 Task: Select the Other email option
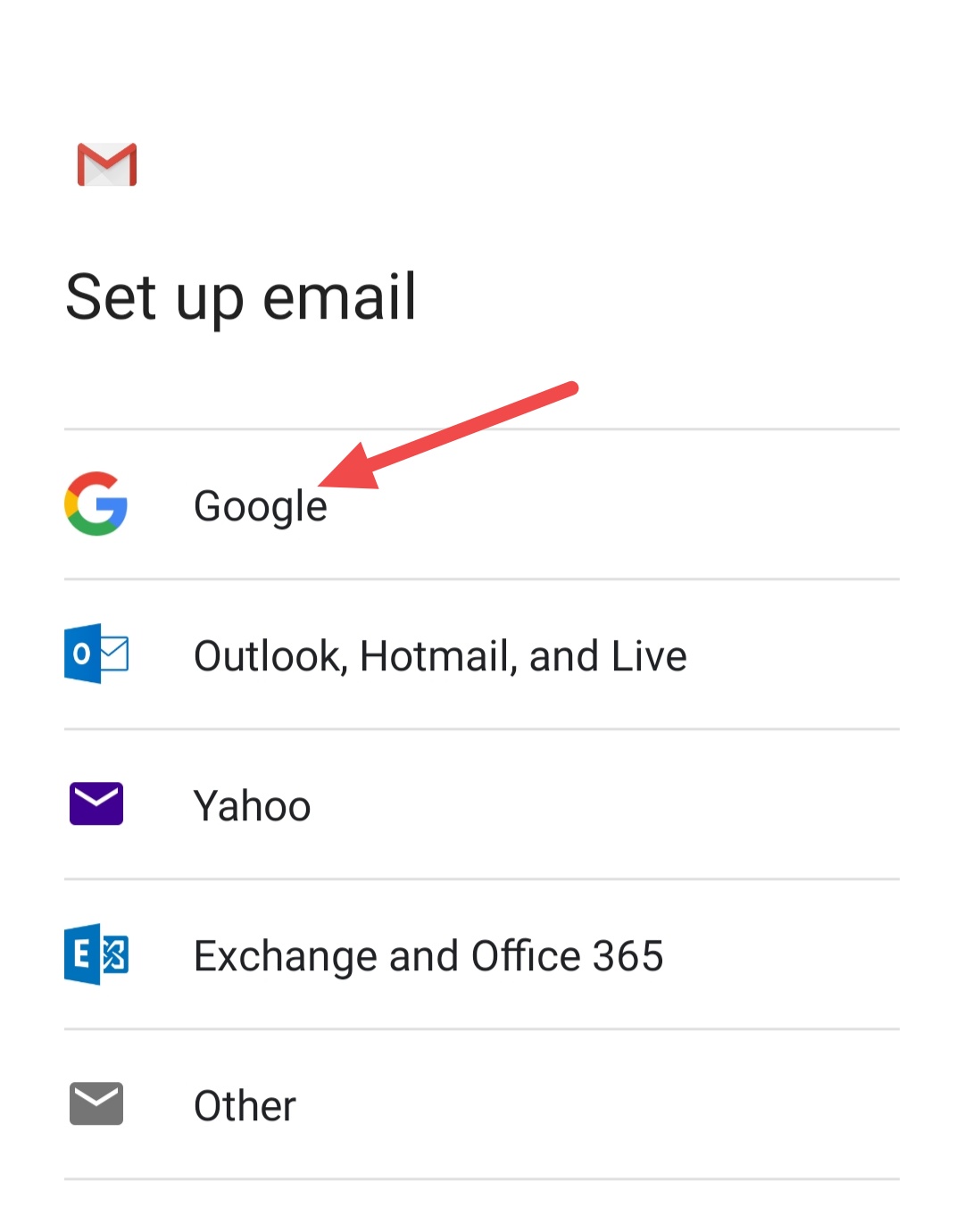(245, 1105)
